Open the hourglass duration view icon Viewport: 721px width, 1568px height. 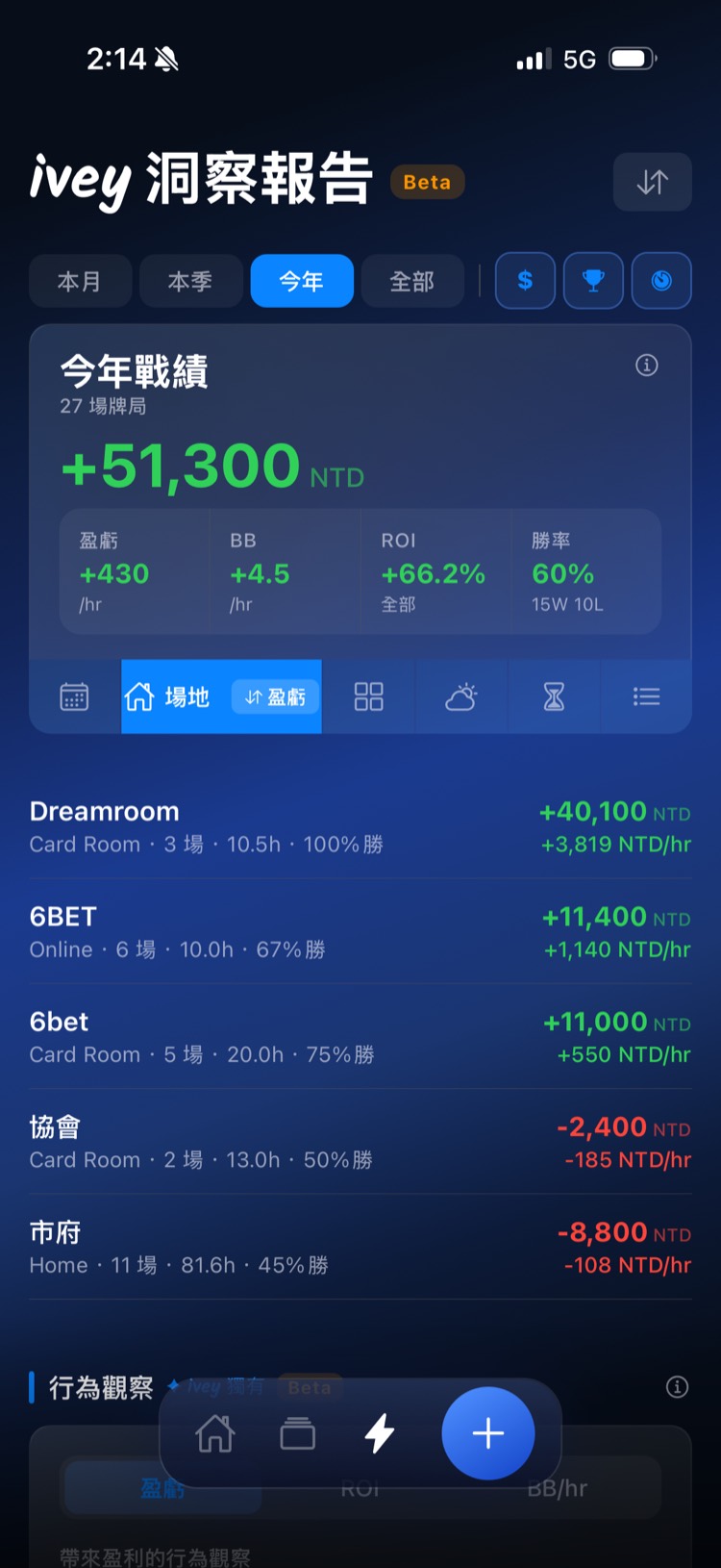[554, 696]
